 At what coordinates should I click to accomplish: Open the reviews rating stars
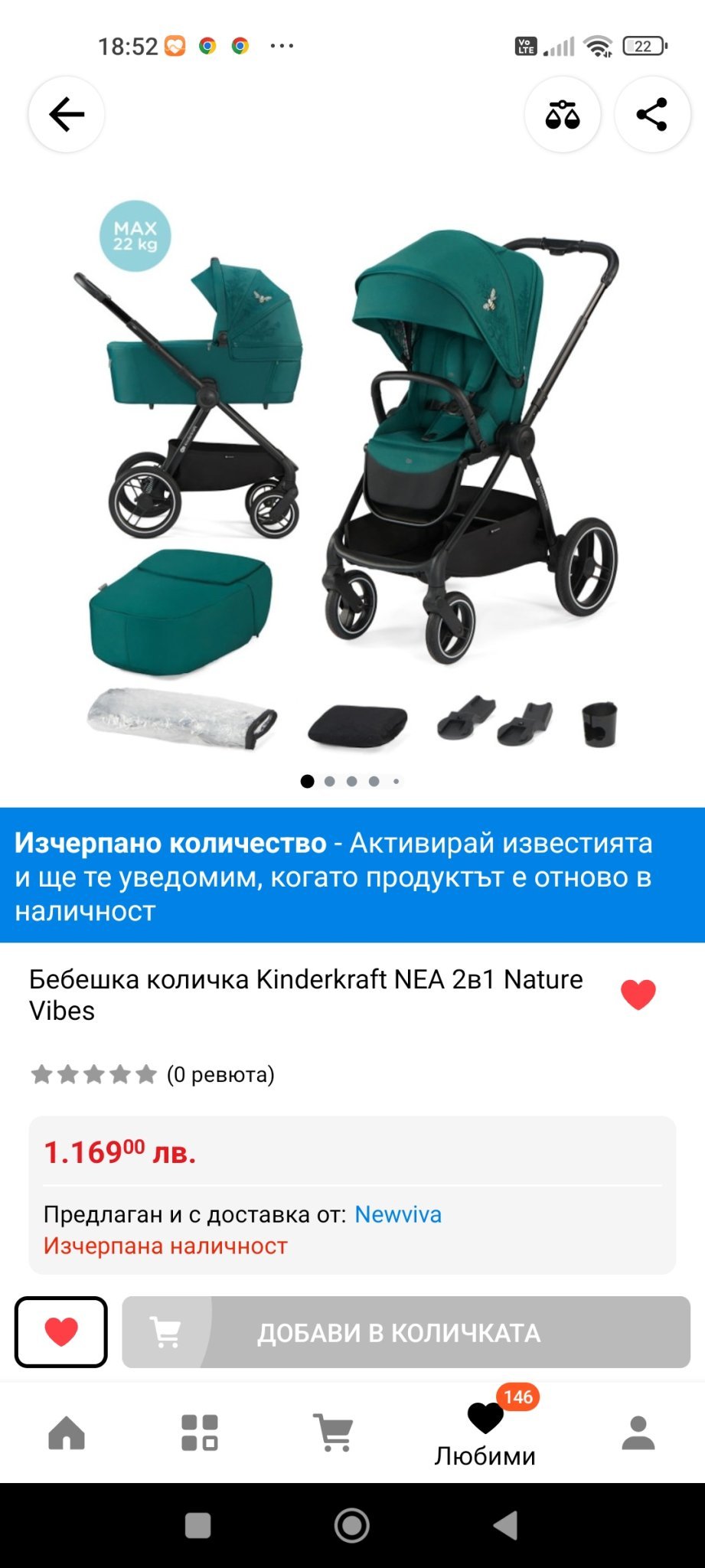coord(93,1074)
